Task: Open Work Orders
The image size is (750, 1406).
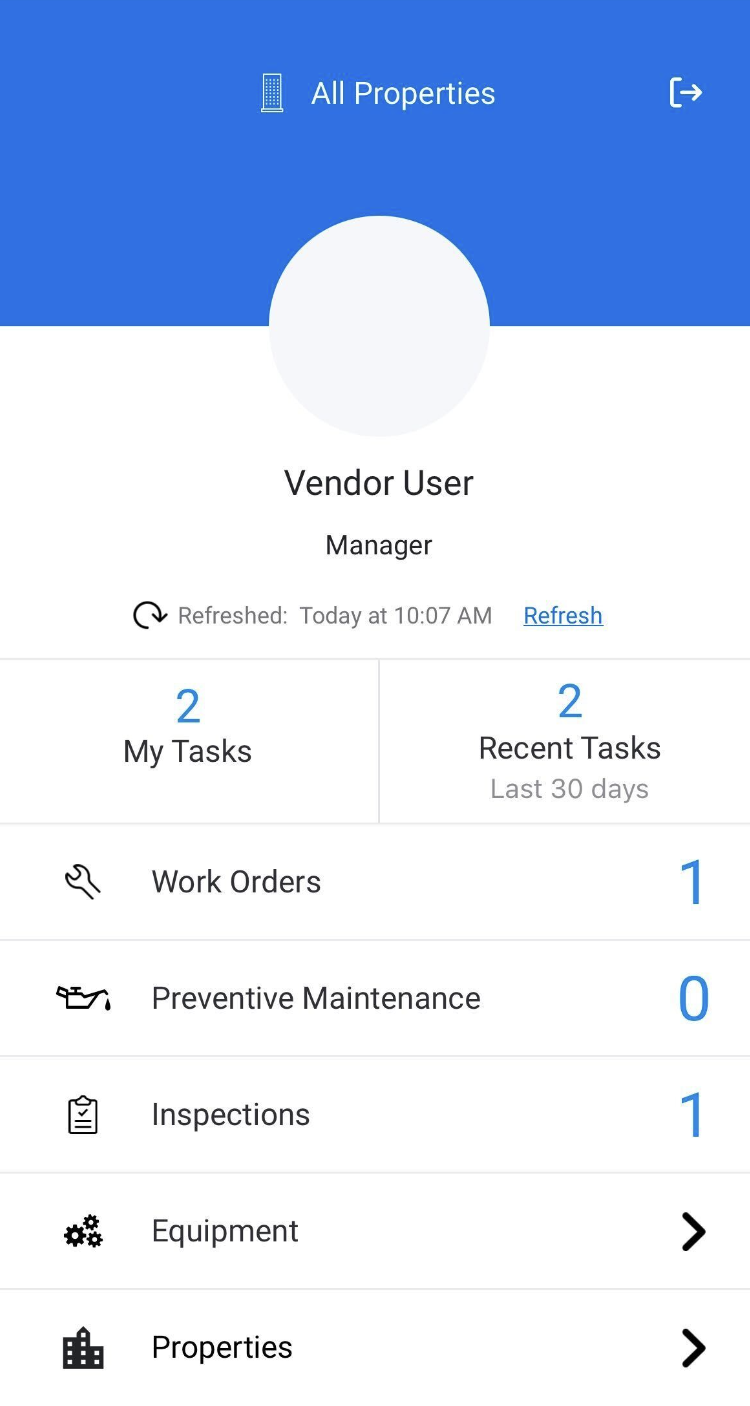Action: pyautogui.click(x=374, y=882)
